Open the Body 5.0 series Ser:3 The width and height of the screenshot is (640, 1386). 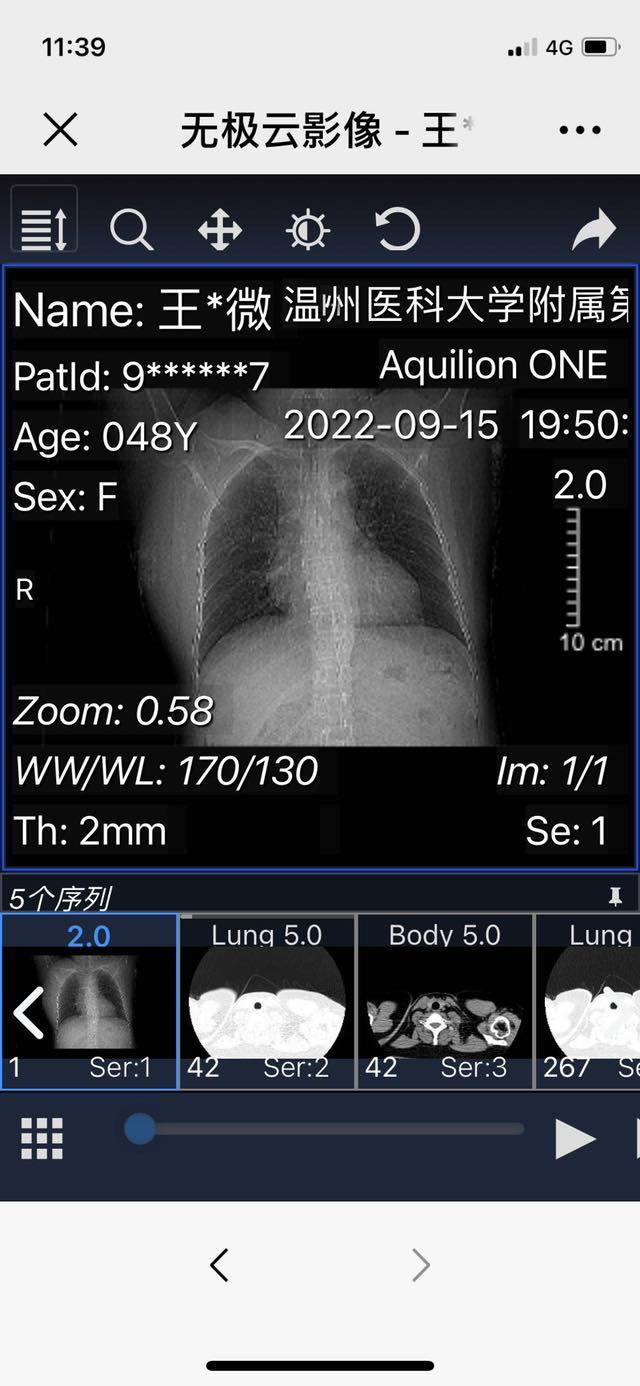[x=444, y=1000]
